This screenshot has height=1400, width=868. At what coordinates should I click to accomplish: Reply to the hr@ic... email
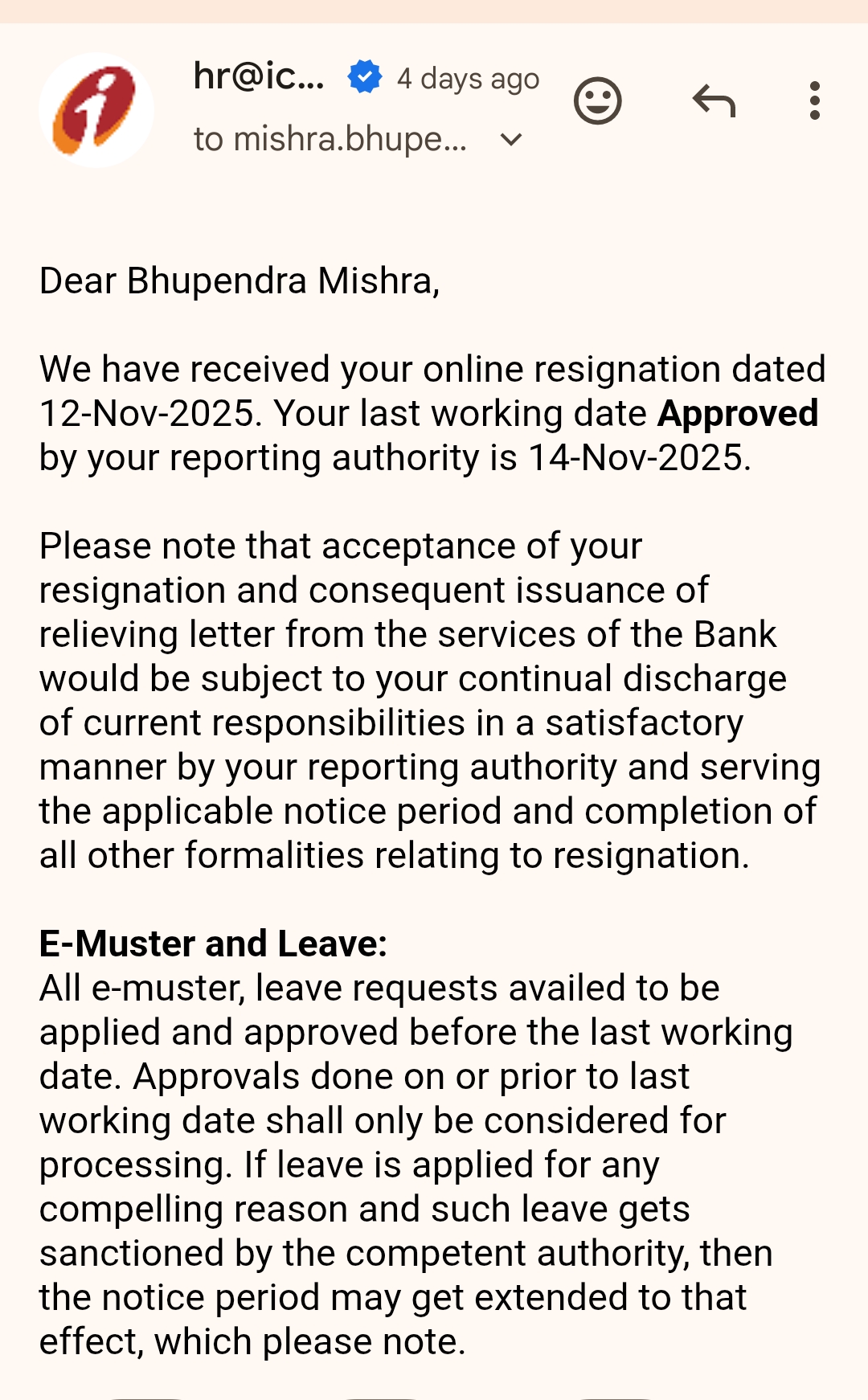[714, 101]
